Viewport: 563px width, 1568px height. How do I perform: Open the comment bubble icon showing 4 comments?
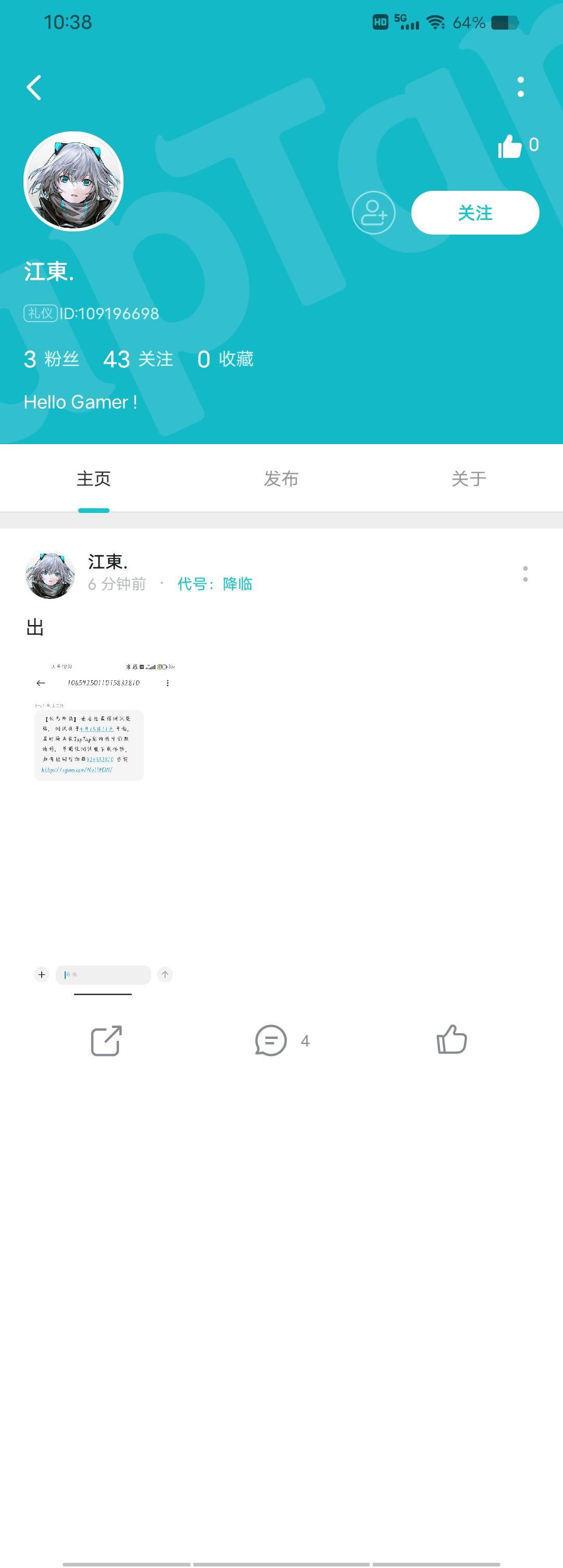(272, 1041)
